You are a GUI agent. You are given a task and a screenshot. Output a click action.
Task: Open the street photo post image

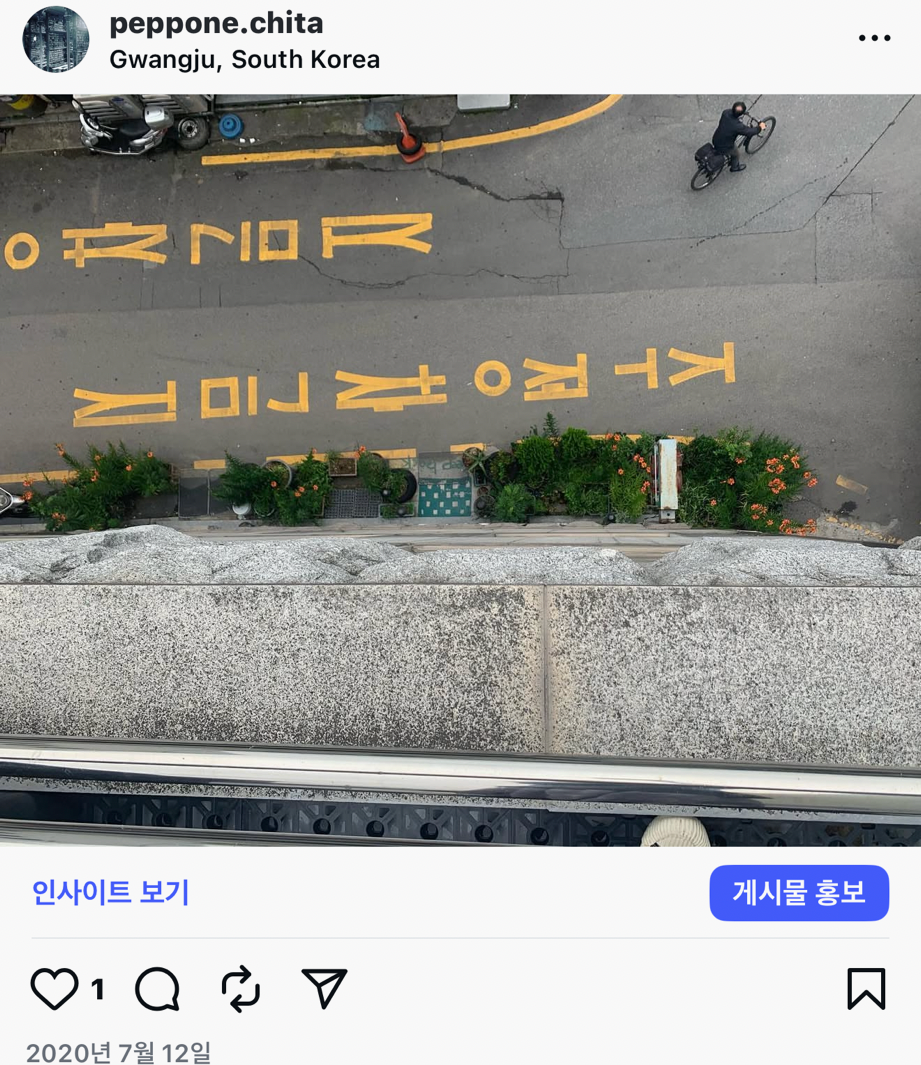[460, 470]
